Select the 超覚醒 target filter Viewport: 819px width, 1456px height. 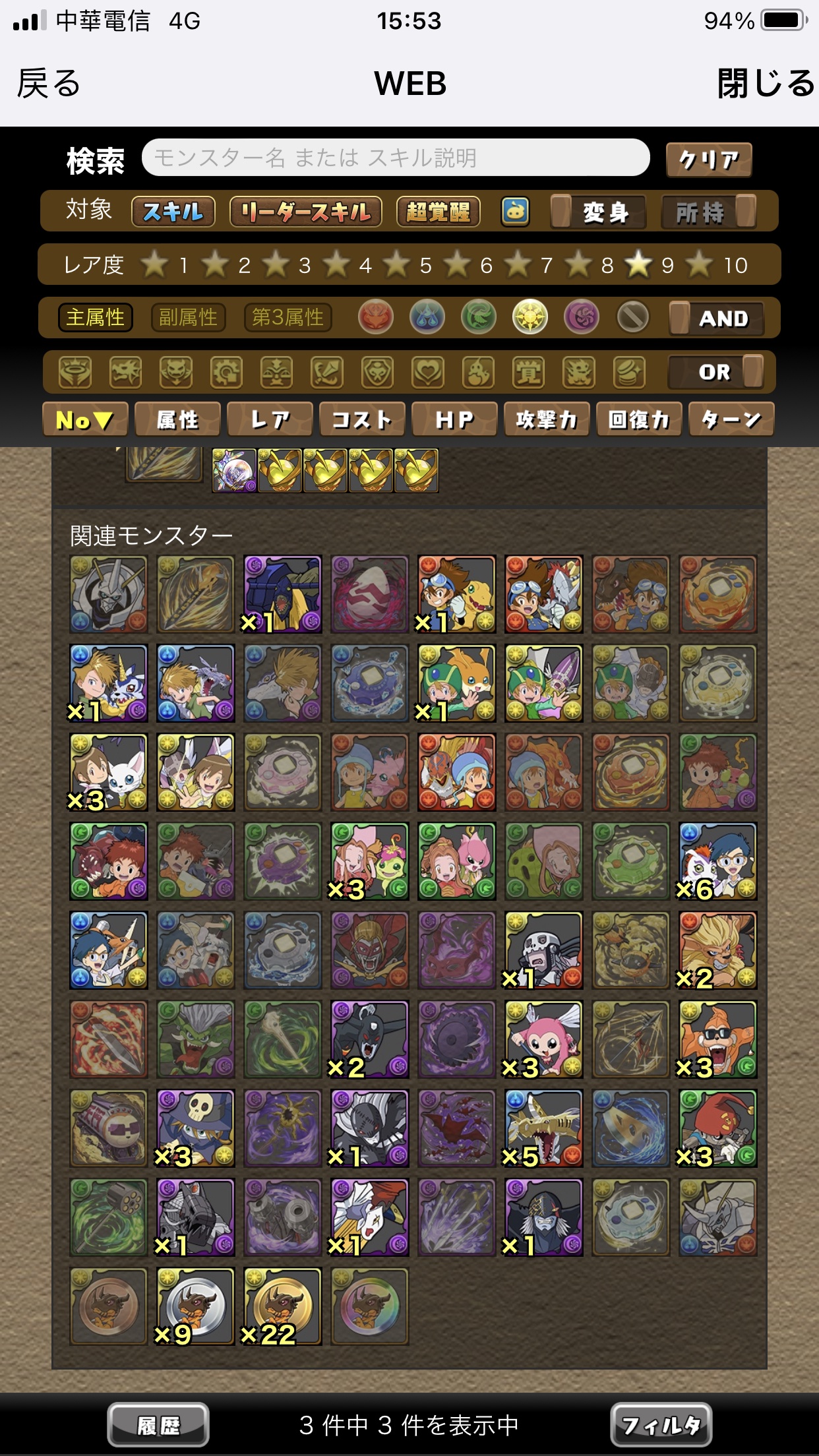(x=438, y=212)
